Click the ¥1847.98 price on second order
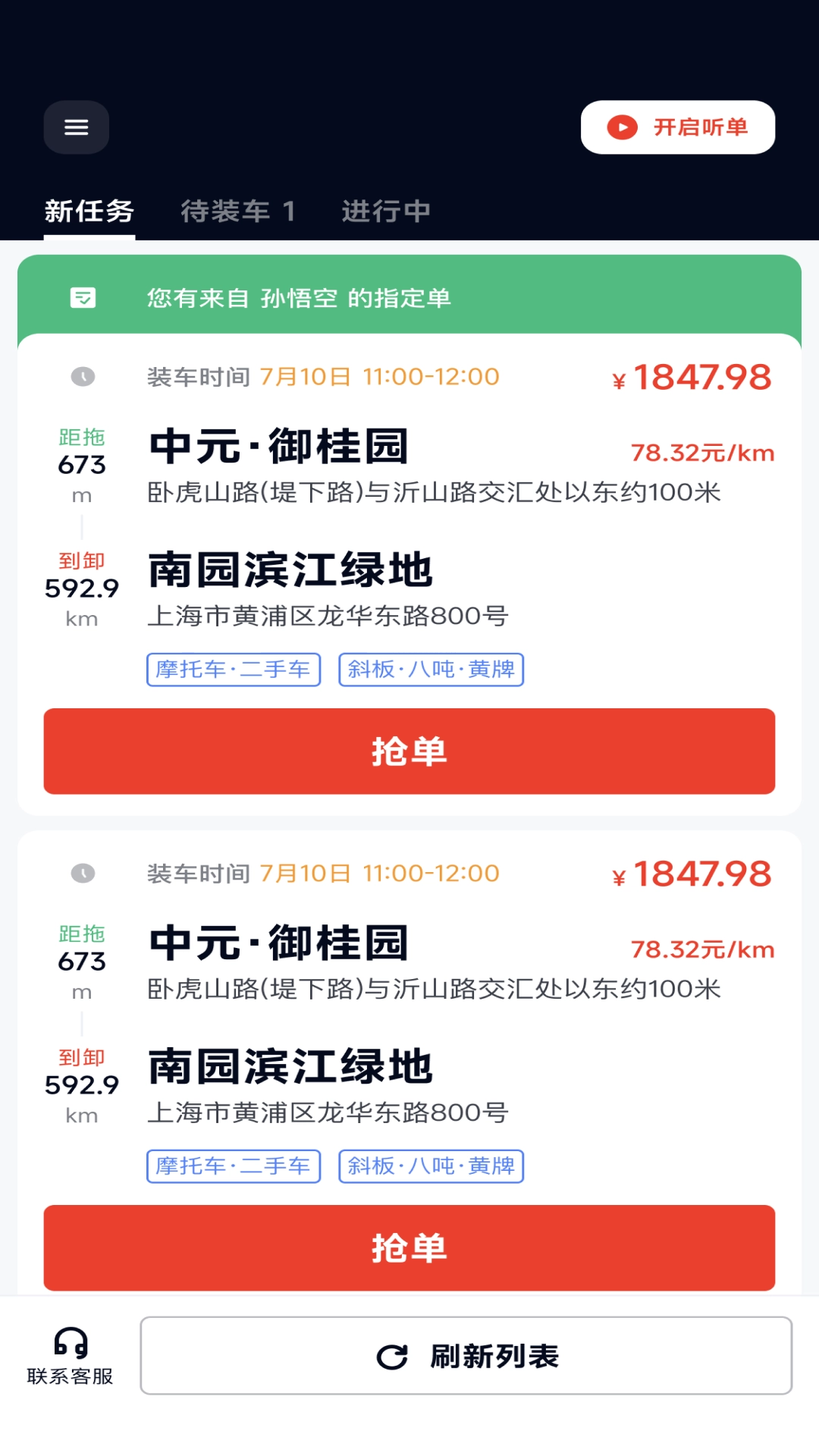The height and width of the screenshot is (1456, 819). tap(692, 873)
